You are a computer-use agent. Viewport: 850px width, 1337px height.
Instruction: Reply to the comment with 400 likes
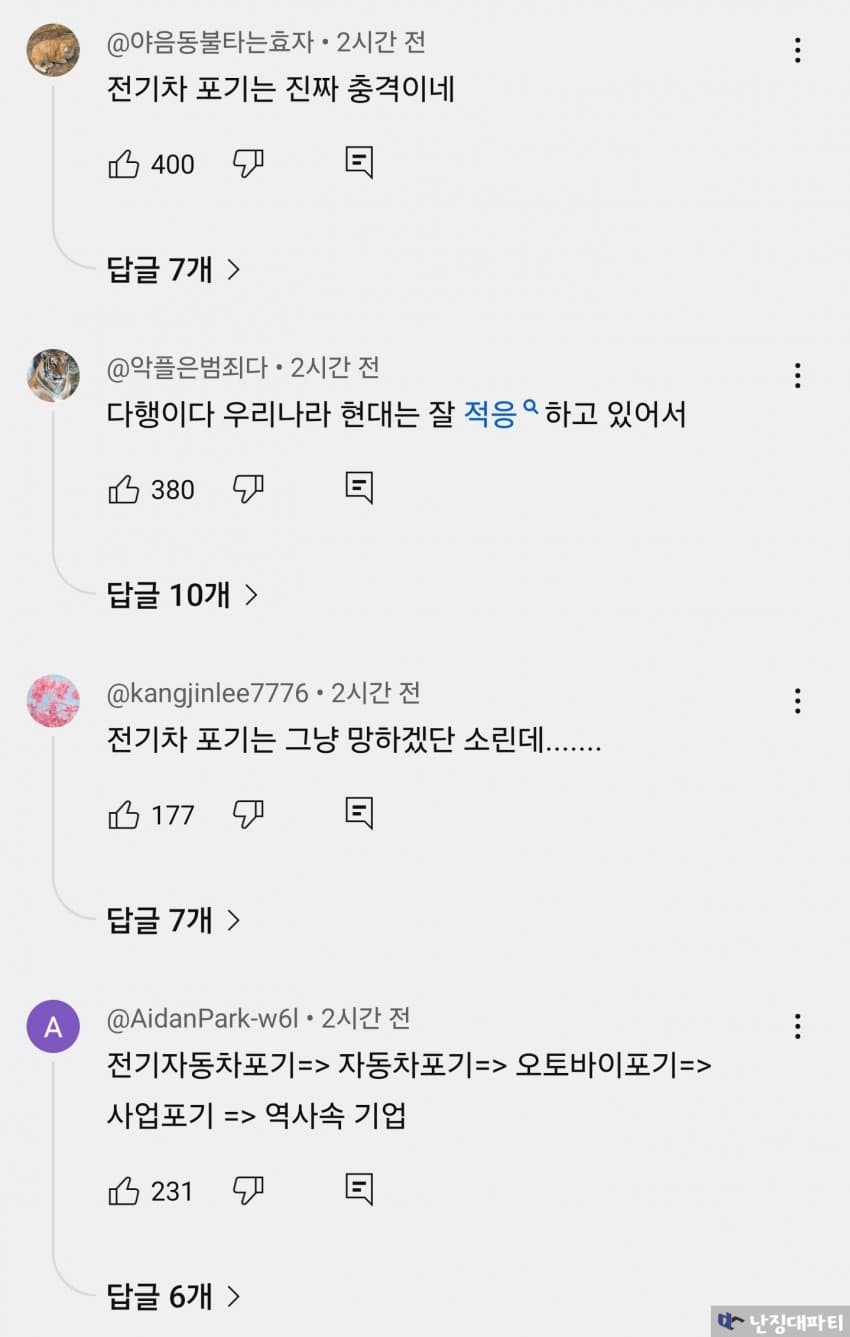tap(359, 163)
